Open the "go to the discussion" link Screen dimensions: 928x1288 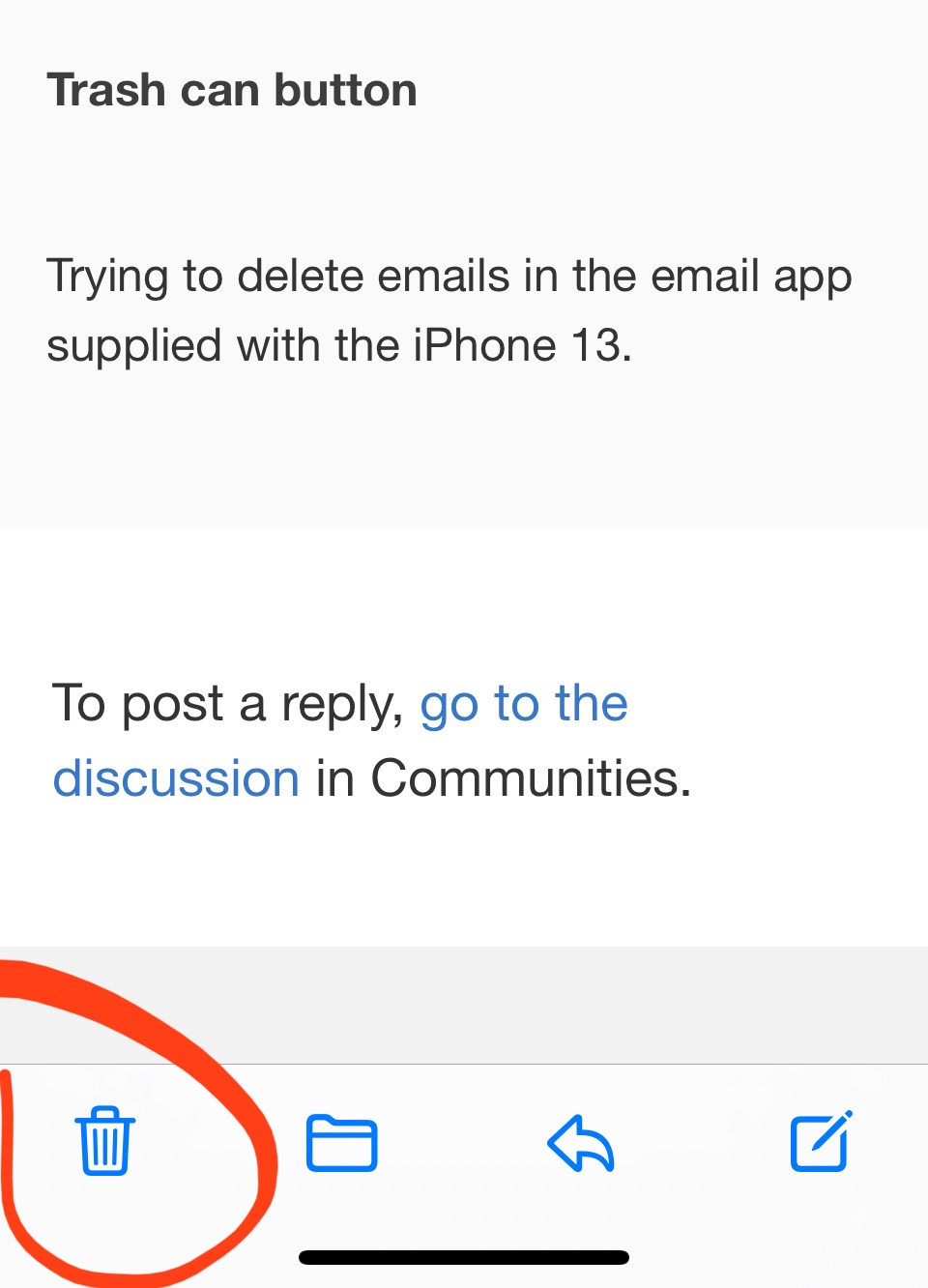(340, 741)
